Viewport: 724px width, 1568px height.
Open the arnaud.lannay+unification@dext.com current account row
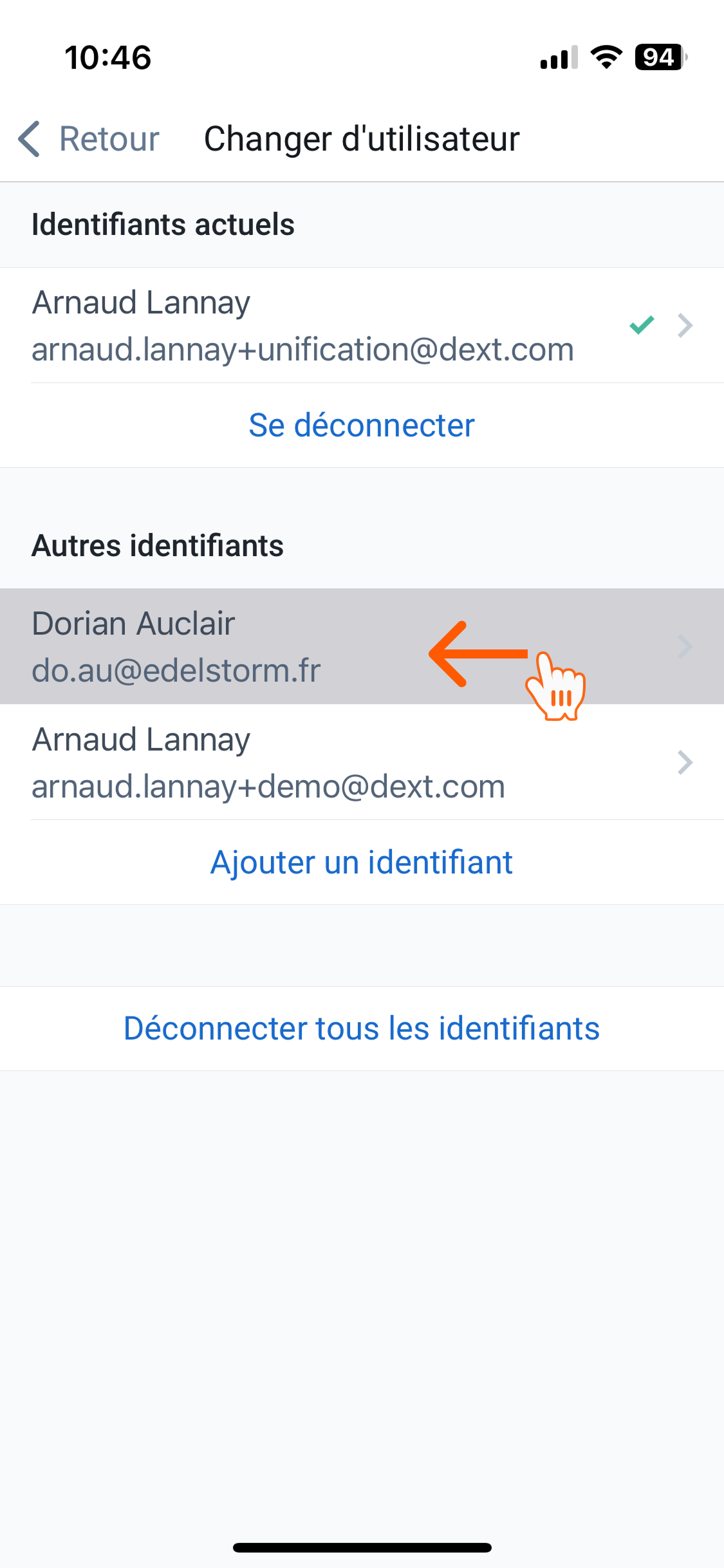pyautogui.click(x=362, y=325)
